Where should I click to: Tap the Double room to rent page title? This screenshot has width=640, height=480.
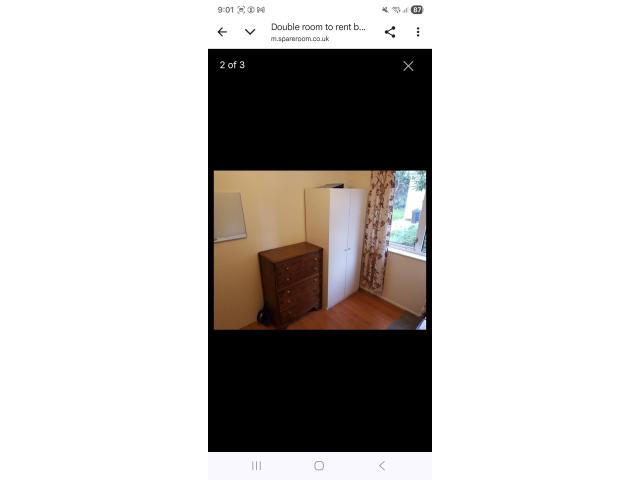pyautogui.click(x=318, y=27)
